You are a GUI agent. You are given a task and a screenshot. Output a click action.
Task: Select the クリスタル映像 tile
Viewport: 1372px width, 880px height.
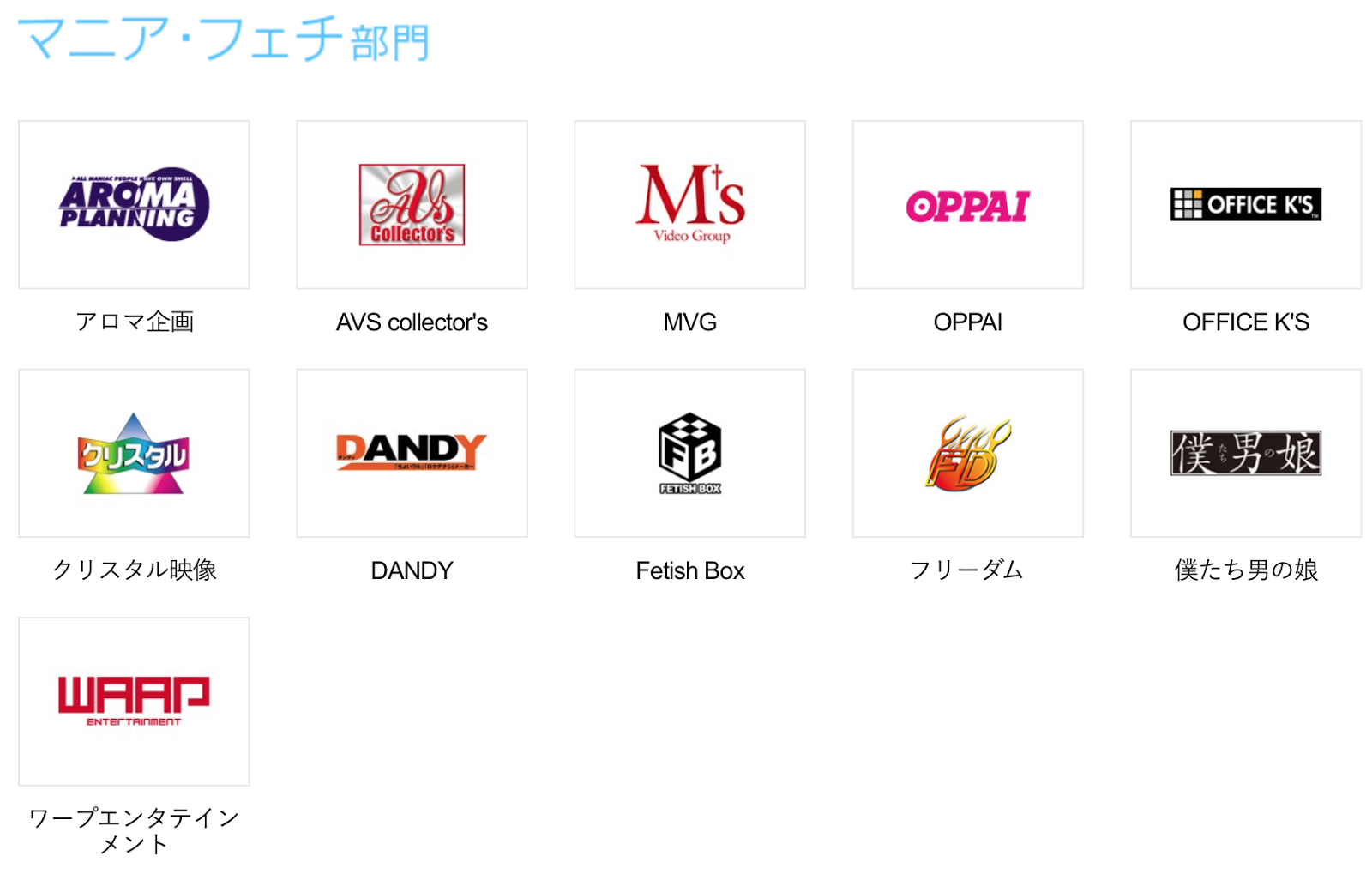pyautogui.click(x=134, y=453)
